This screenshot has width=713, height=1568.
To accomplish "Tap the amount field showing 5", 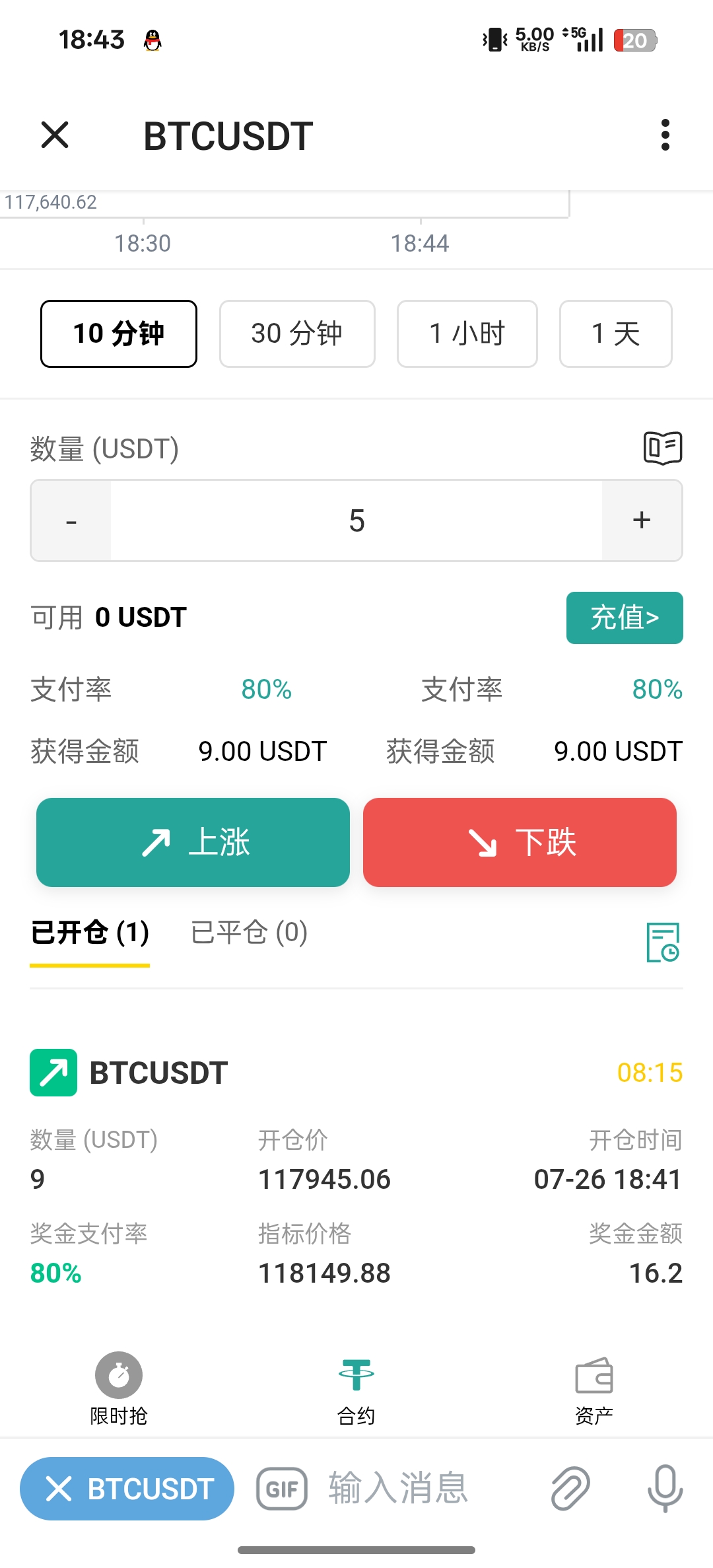I will click(356, 521).
